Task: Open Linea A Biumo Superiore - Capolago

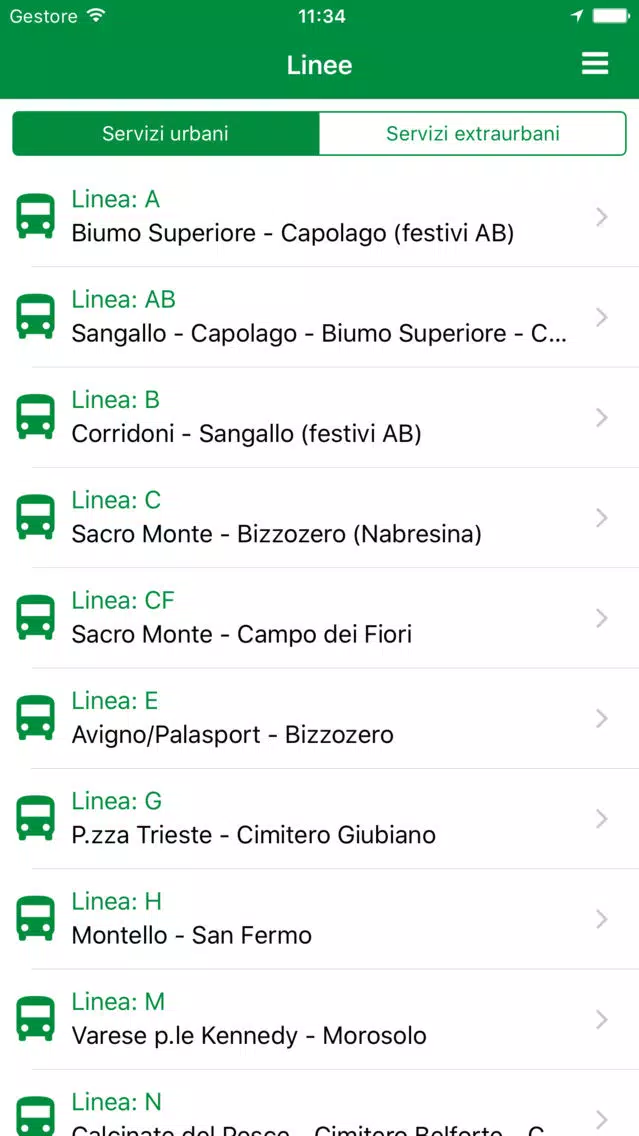Action: coord(320,217)
